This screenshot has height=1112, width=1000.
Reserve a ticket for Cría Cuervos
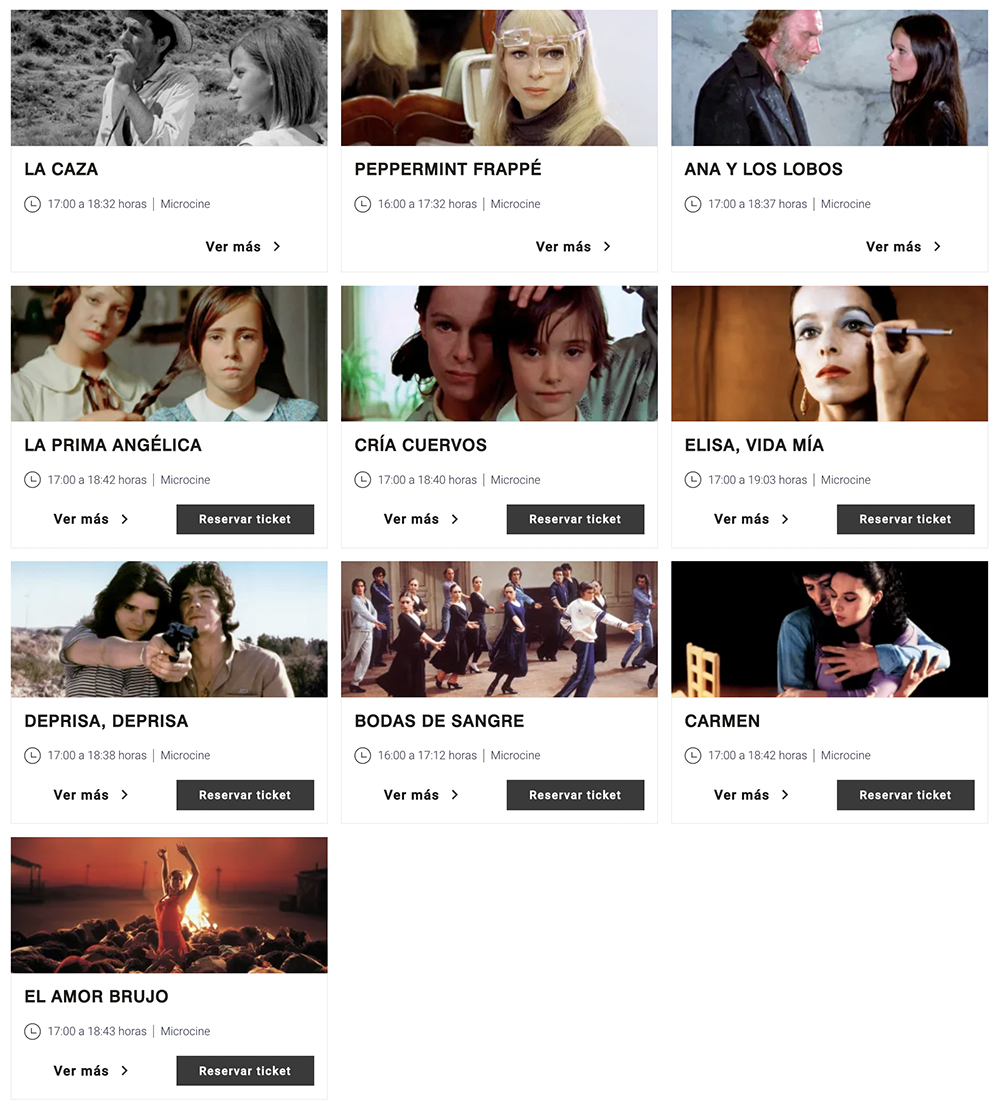pos(575,519)
